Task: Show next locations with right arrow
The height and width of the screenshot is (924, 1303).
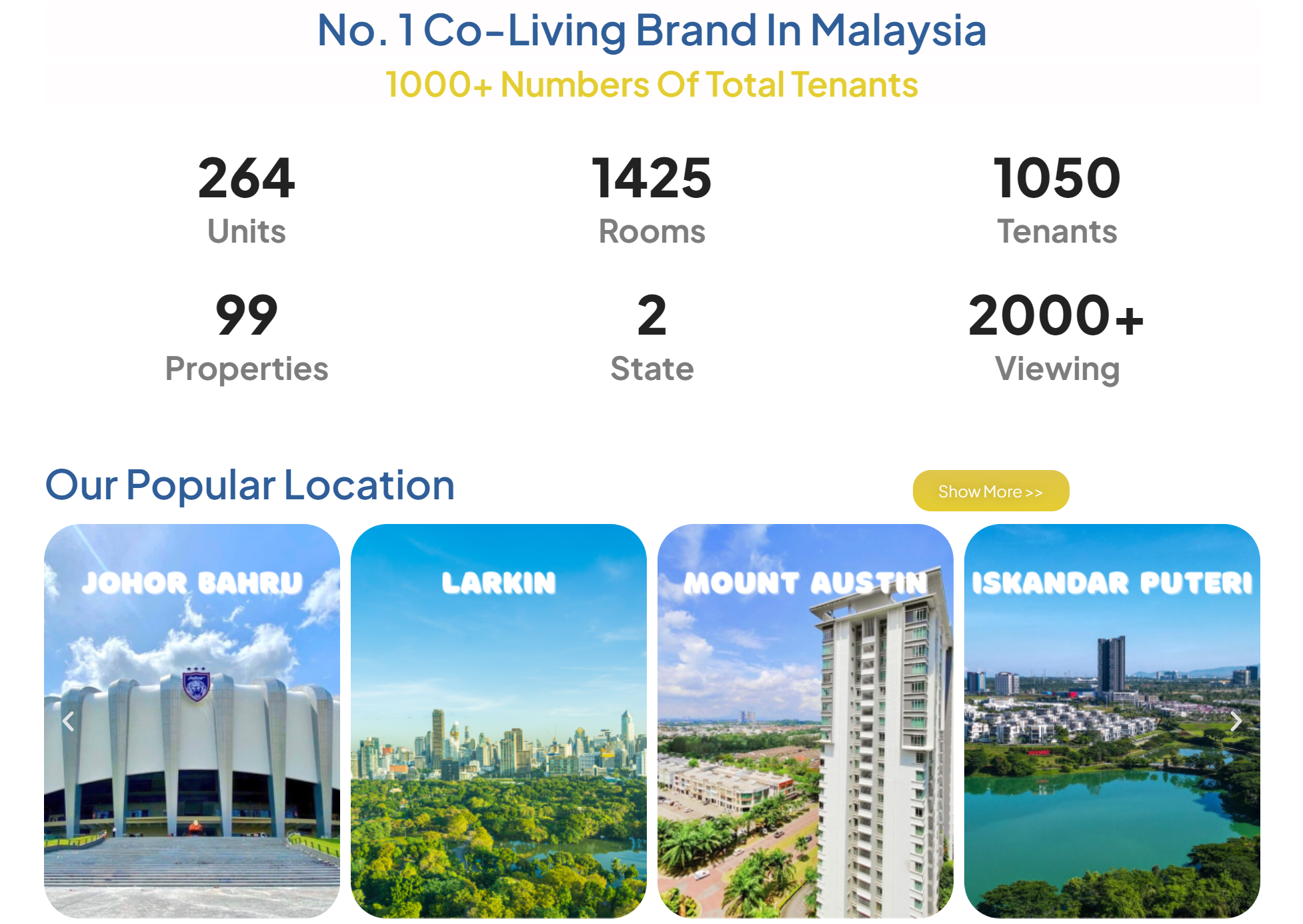Action: 1236,721
